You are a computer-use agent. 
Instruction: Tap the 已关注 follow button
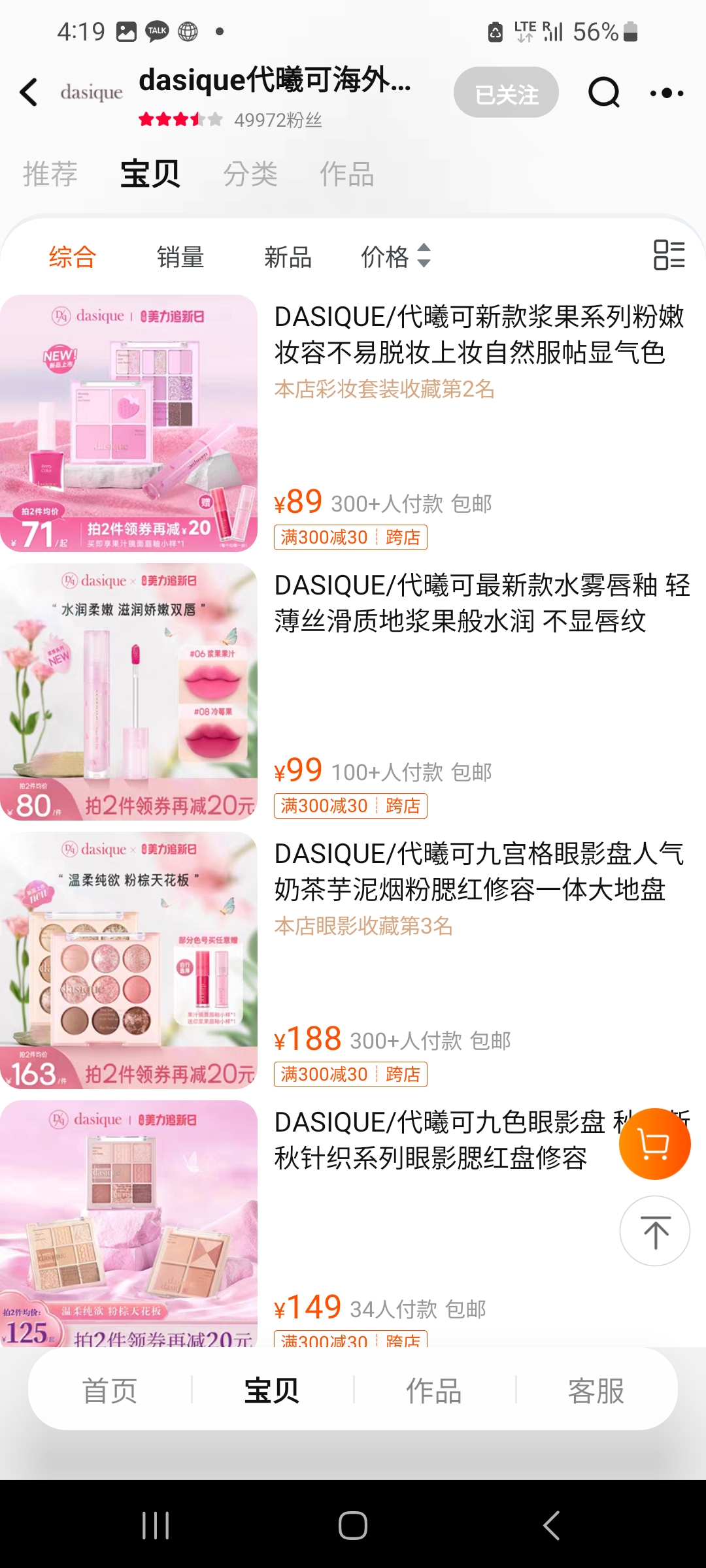click(506, 93)
